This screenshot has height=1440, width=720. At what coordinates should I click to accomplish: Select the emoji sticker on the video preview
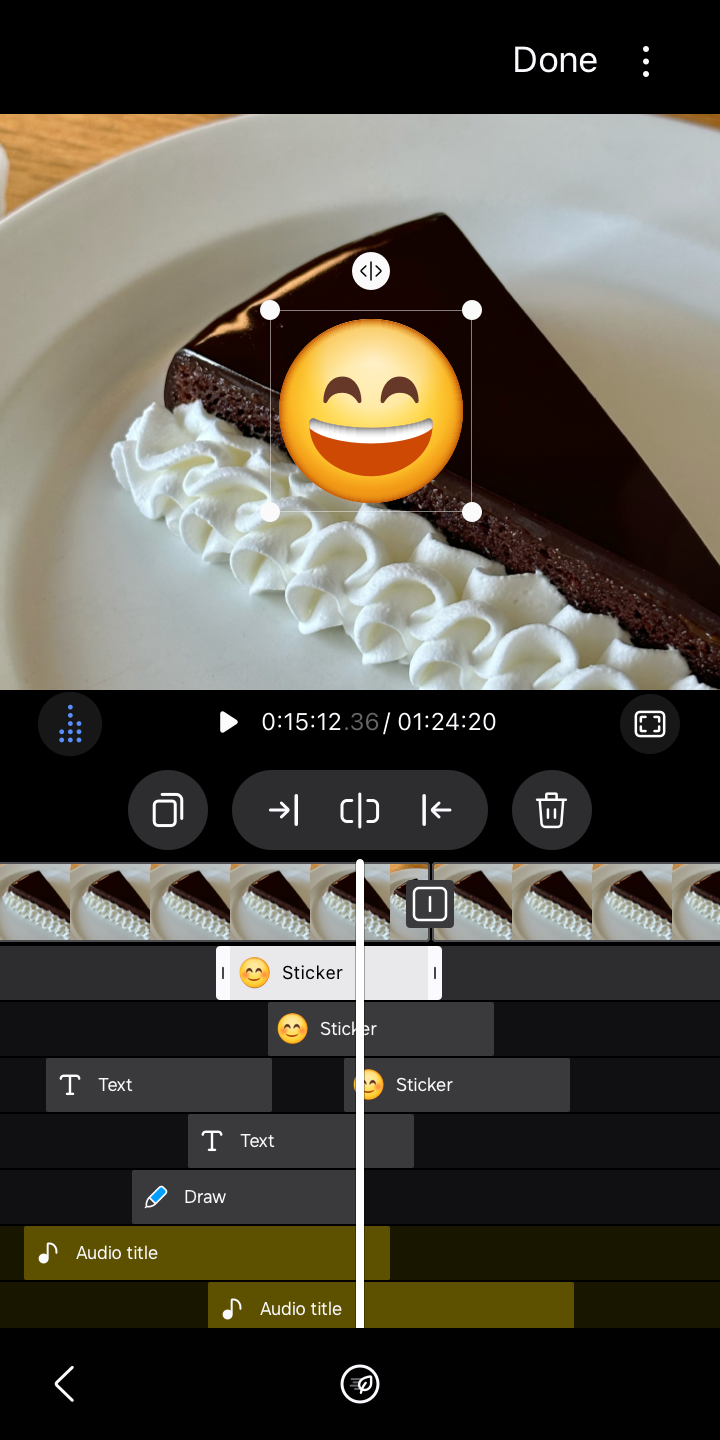[371, 411]
